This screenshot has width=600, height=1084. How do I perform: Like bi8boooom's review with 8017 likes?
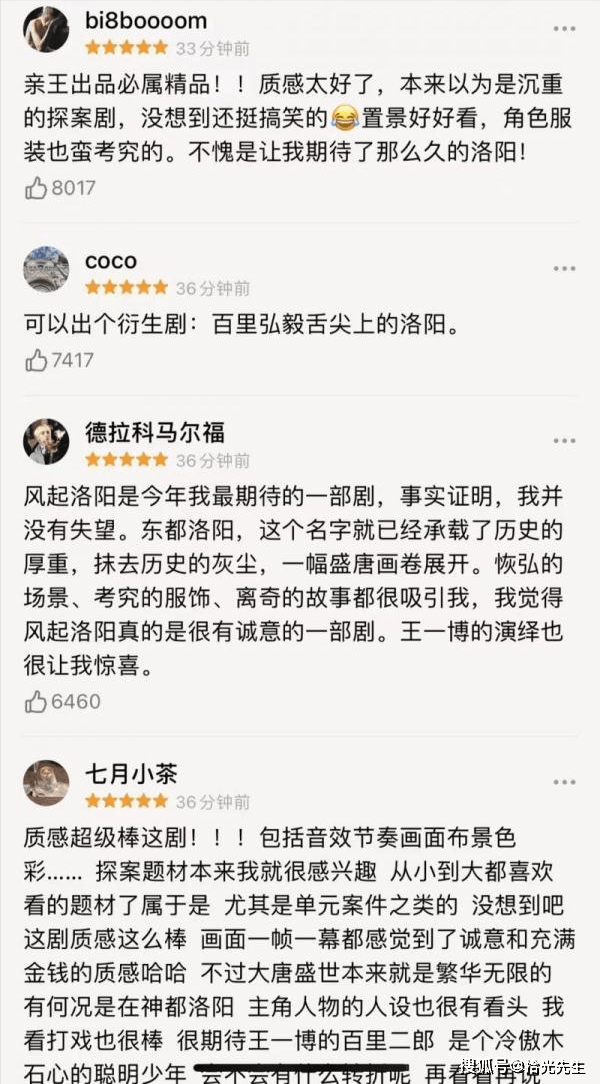tap(36, 187)
